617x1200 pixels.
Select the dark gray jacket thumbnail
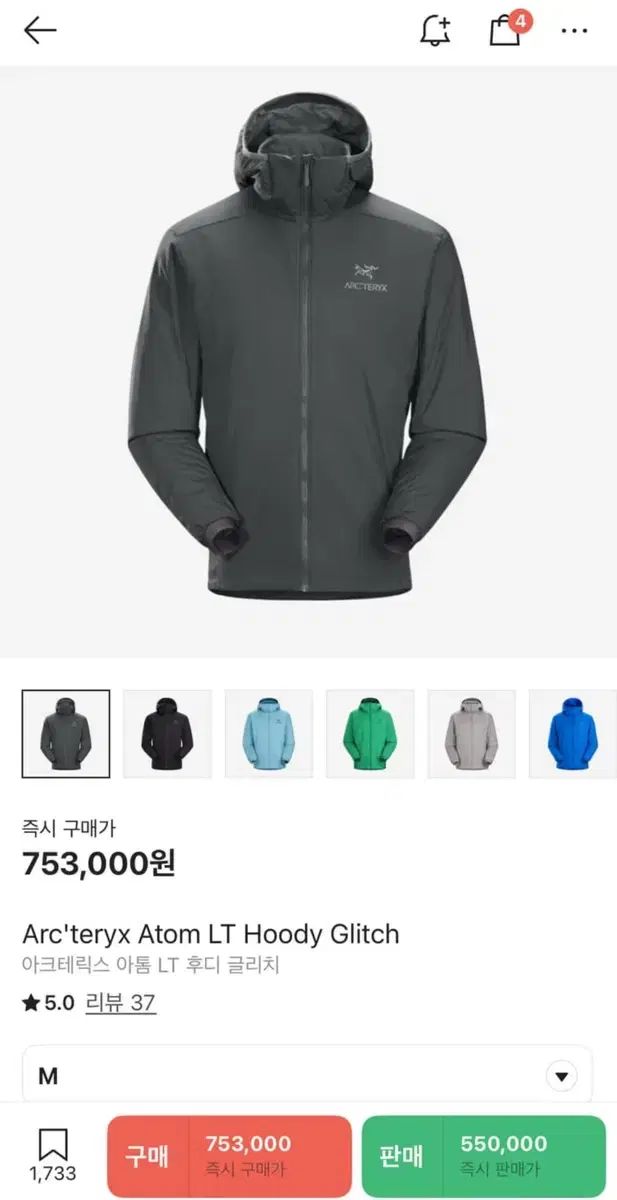66,734
